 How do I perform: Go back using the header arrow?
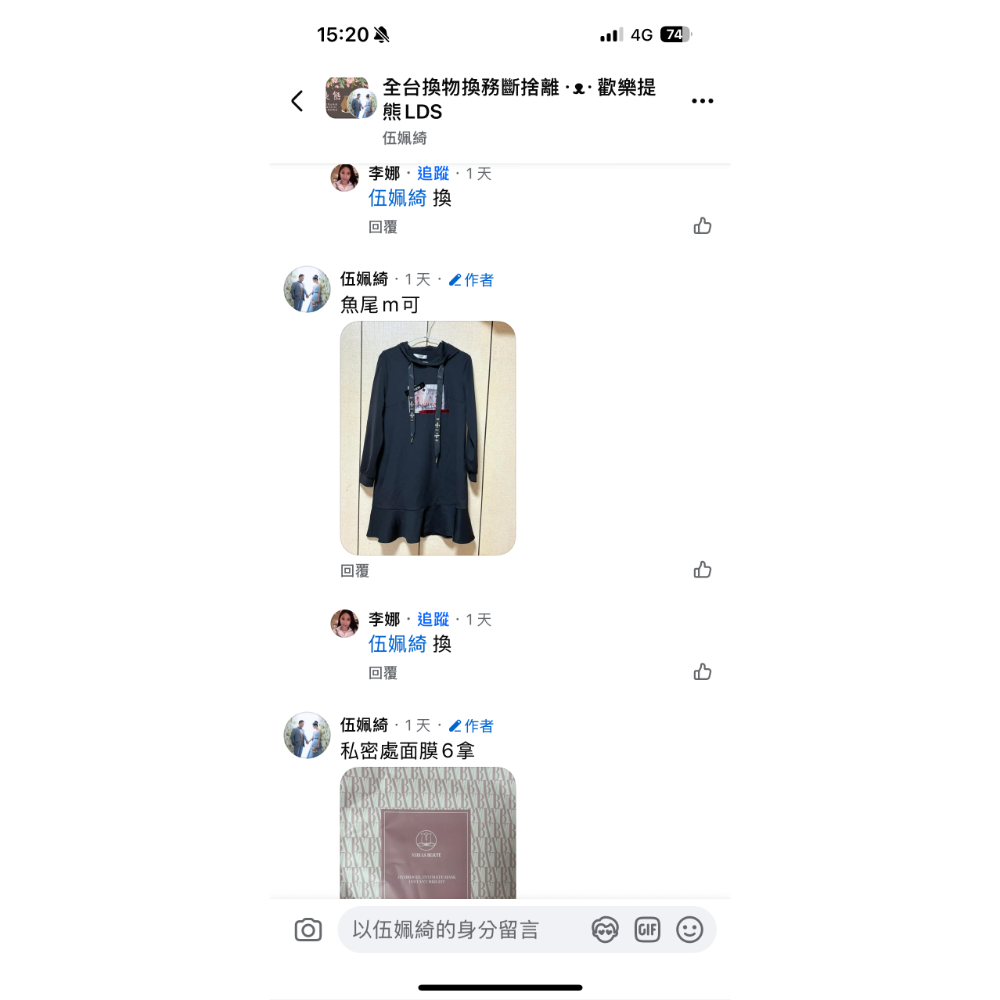pyautogui.click(x=297, y=101)
